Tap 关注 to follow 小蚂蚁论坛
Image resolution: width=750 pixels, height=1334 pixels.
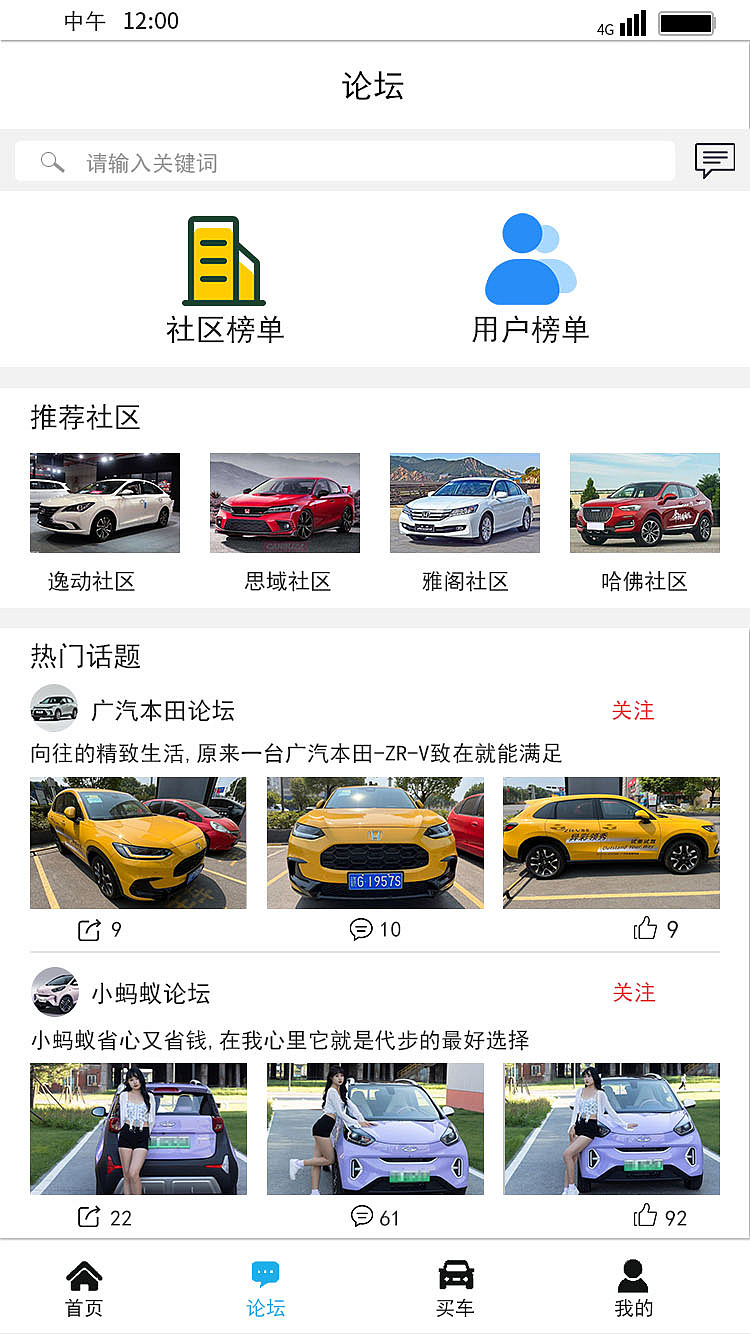click(633, 993)
